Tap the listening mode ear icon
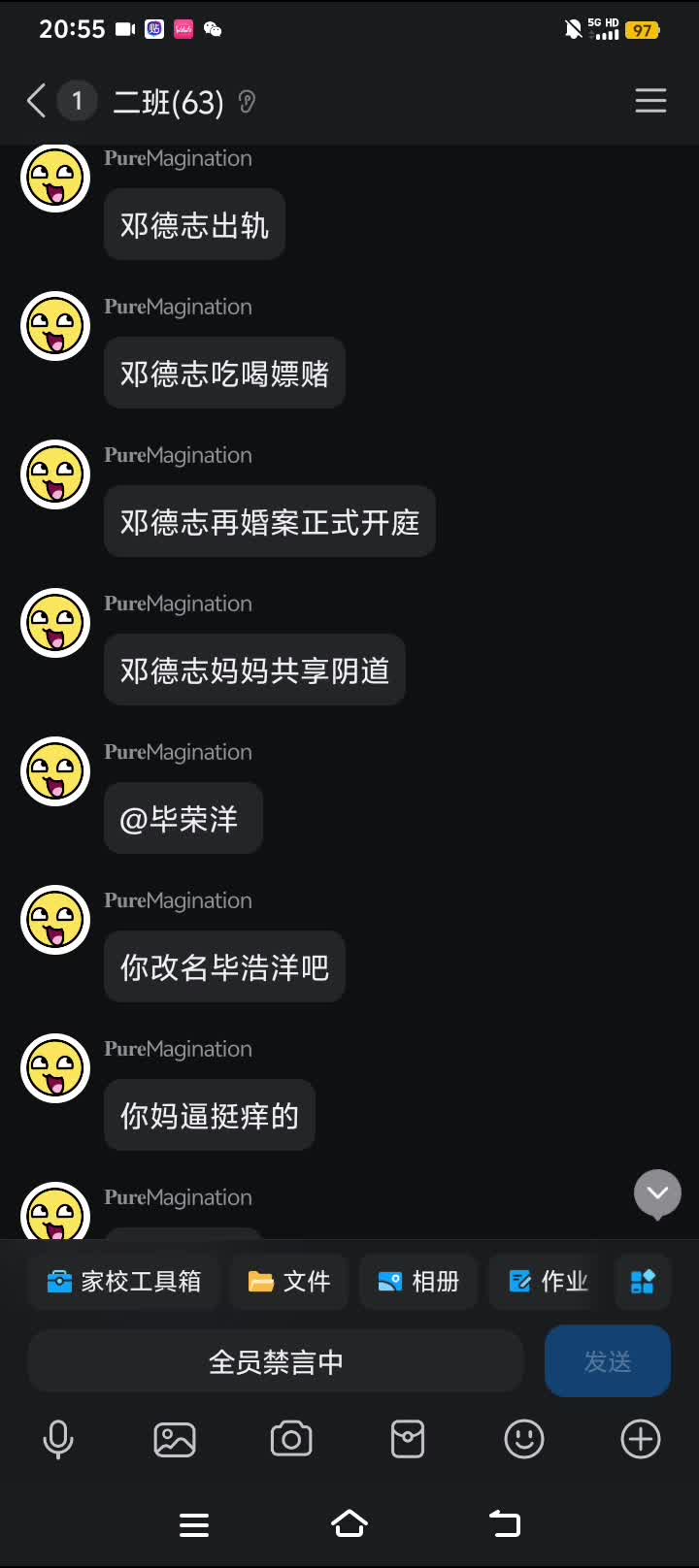Image resolution: width=699 pixels, height=1568 pixels. [x=247, y=102]
